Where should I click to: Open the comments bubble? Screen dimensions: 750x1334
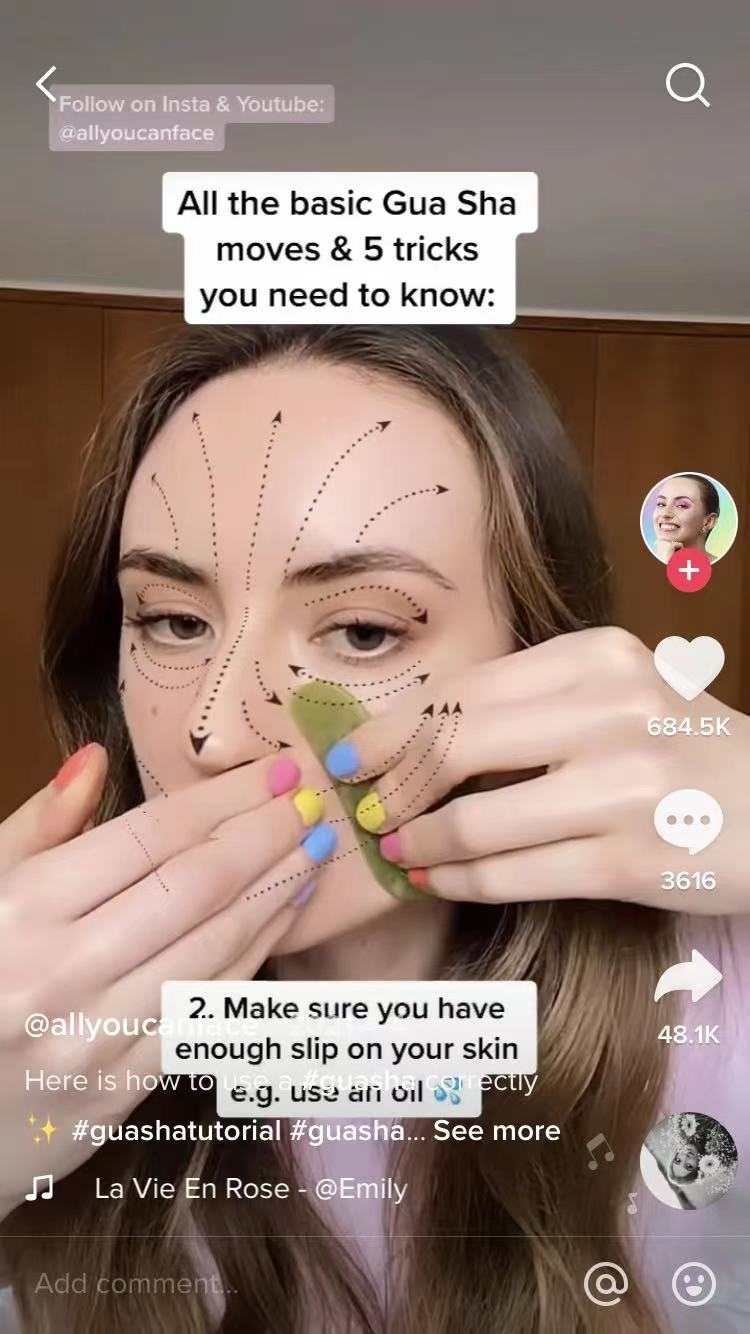click(x=688, y=821)
